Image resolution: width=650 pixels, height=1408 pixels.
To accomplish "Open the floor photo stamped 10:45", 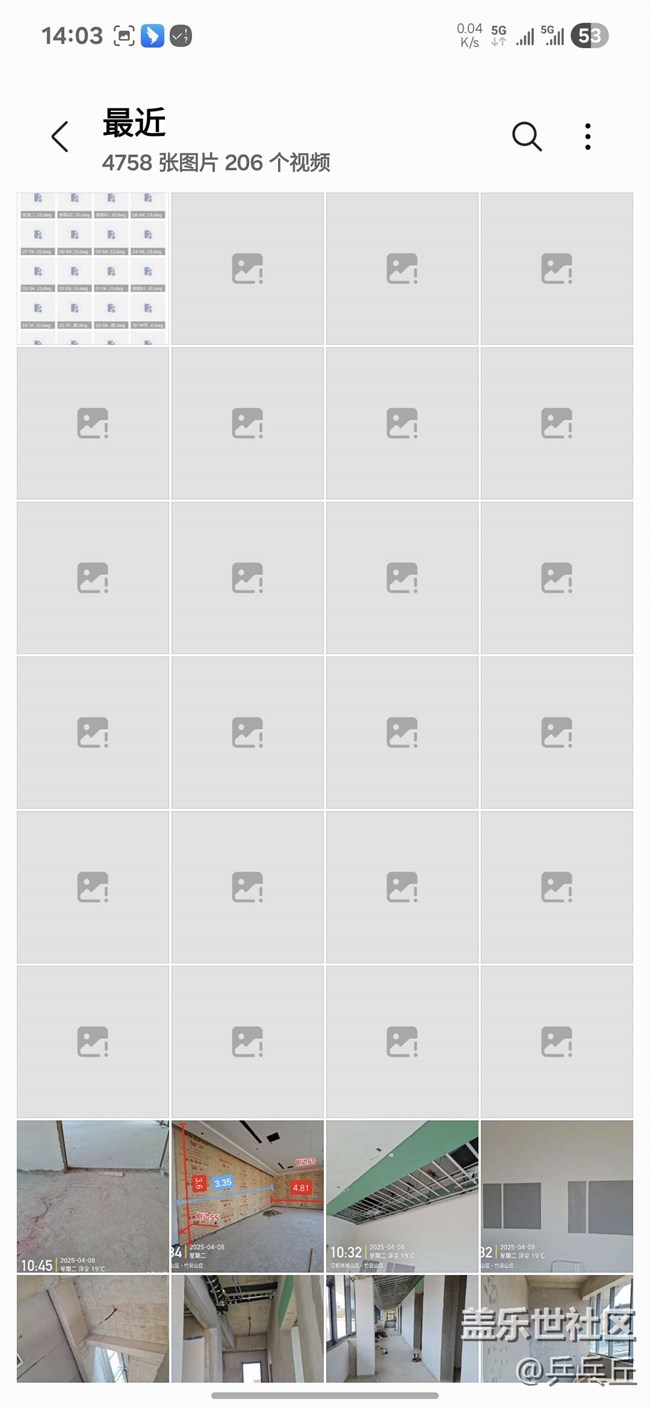I will 93,1196.
